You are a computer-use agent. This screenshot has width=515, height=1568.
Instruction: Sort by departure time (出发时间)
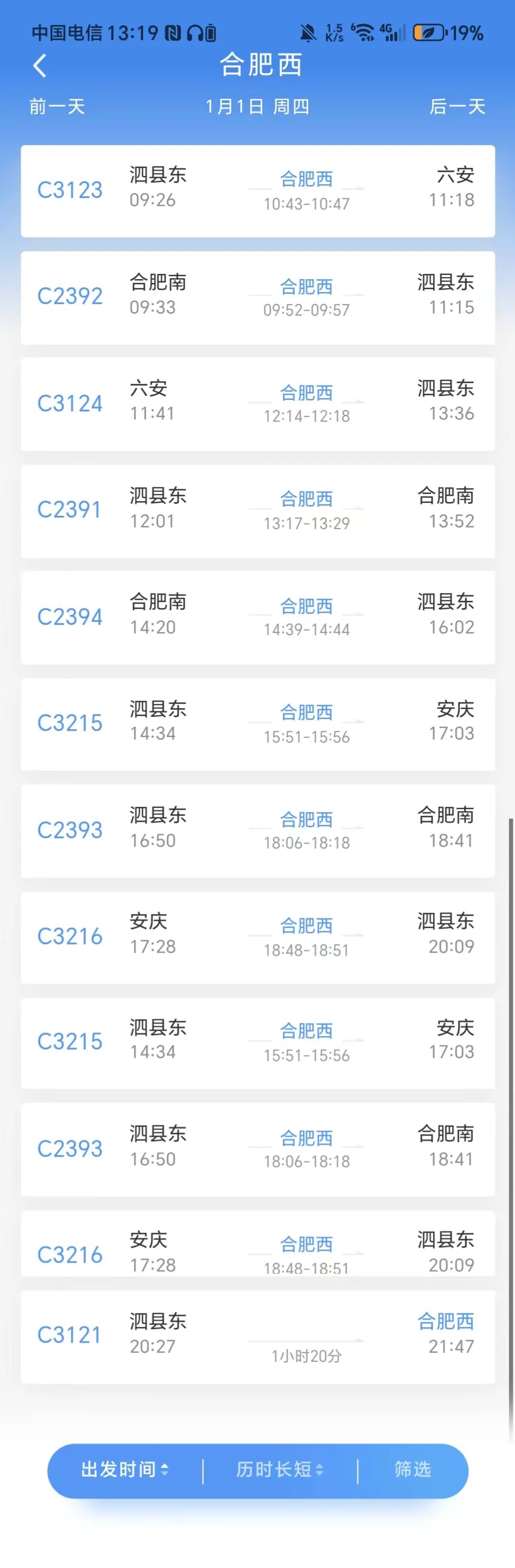point(124,1469)
